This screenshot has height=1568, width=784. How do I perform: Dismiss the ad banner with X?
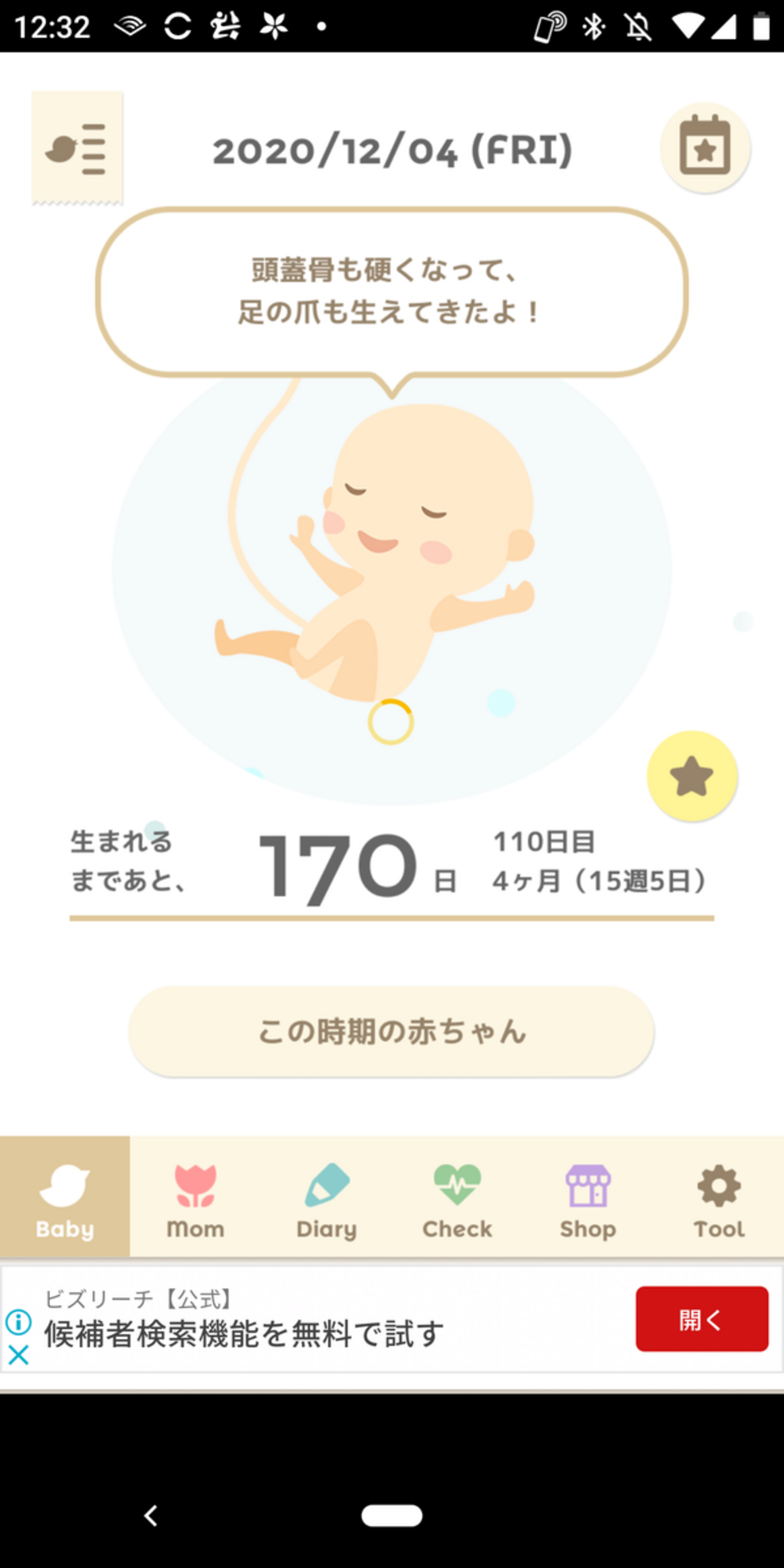tap(18, 1355)
